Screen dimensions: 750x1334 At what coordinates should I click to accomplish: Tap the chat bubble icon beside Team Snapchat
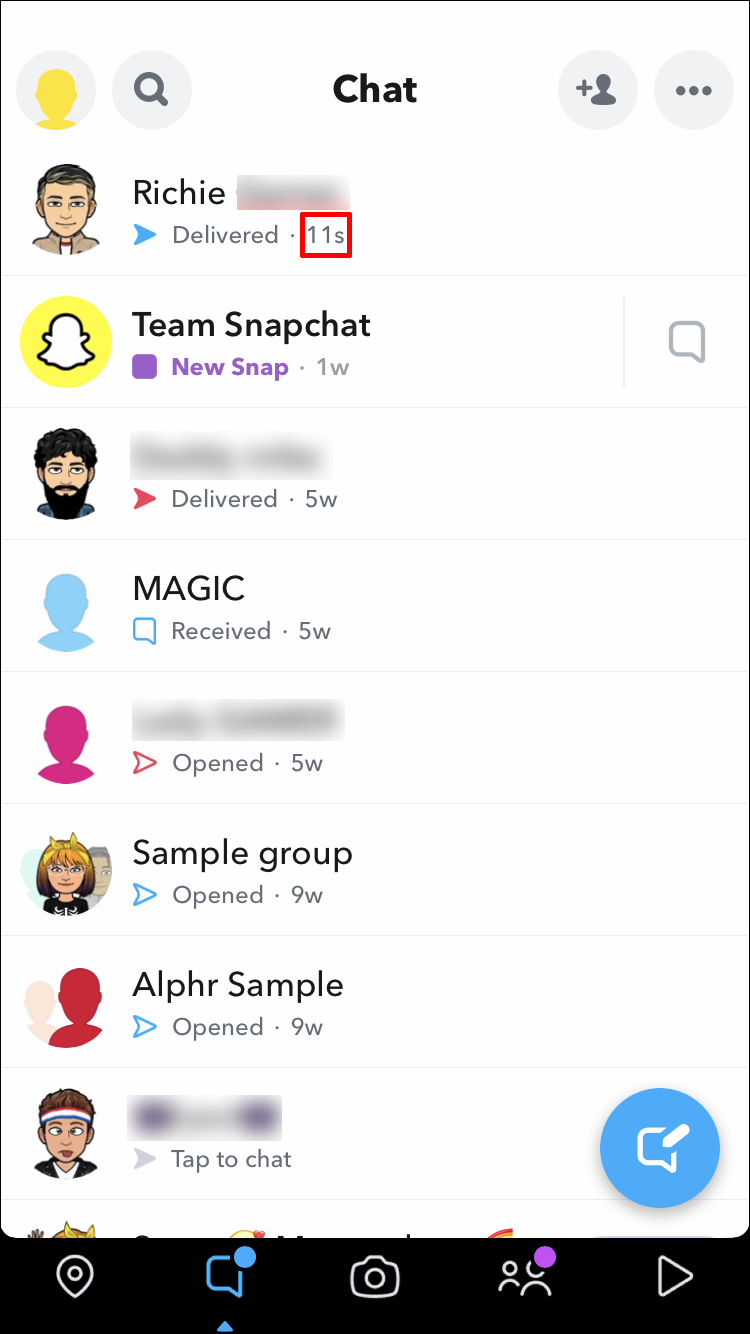coord(687,342)
